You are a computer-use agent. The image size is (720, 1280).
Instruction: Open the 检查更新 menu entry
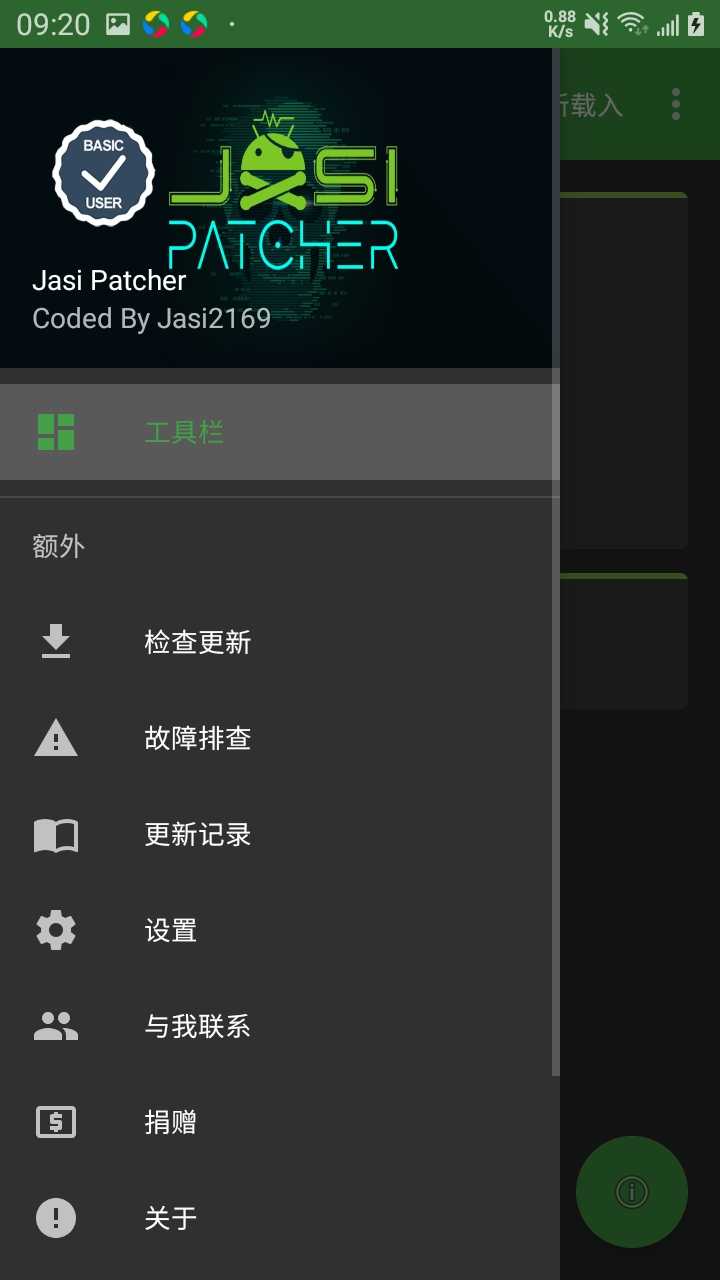pos(197,641)
